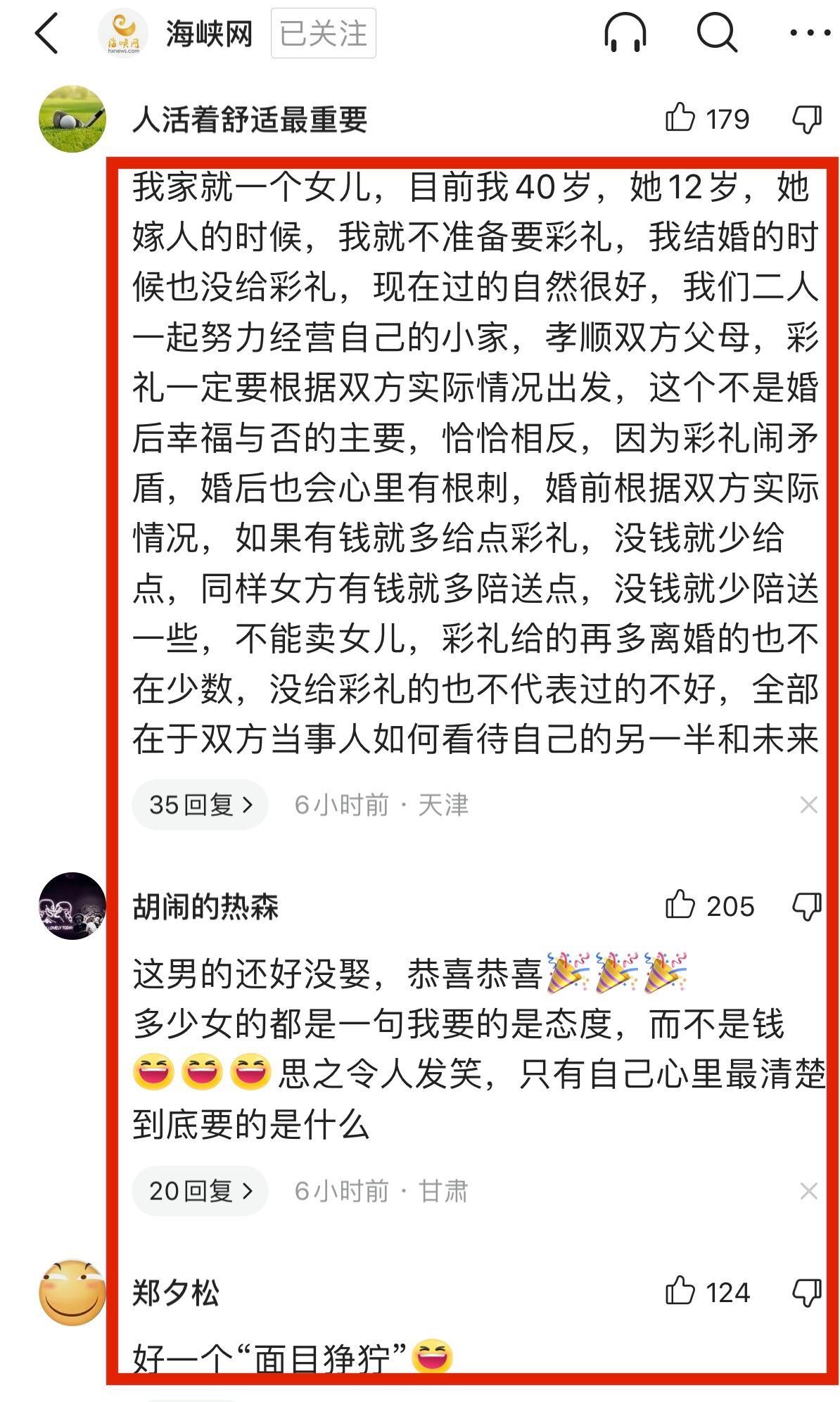
Task: Dismiss the 甘肃 comment with the X
Action: pyautogui.click(x=808, y=1191)
